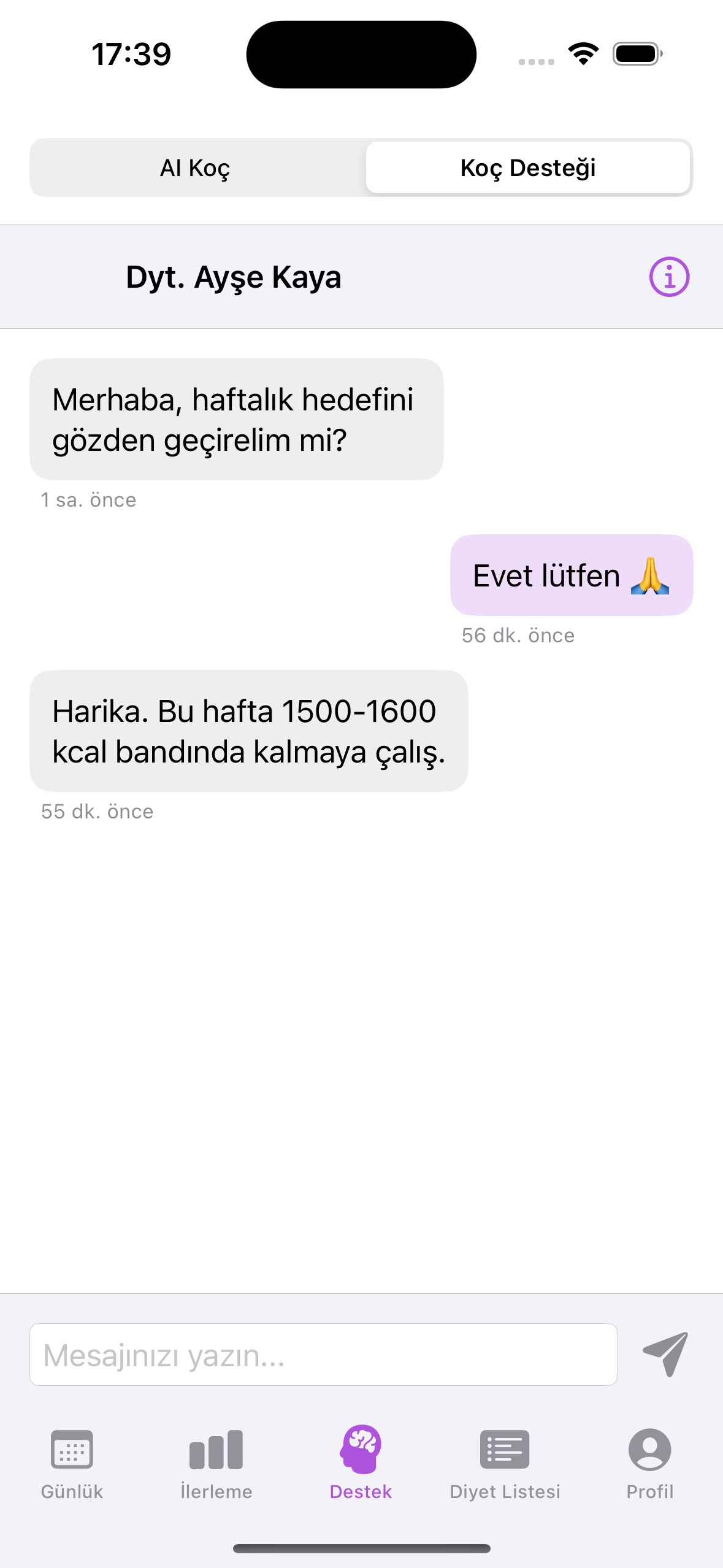This screenshot has height=1568, width=723.
Task: Send the message with paper plane icon
Action: pos(665,1354)
